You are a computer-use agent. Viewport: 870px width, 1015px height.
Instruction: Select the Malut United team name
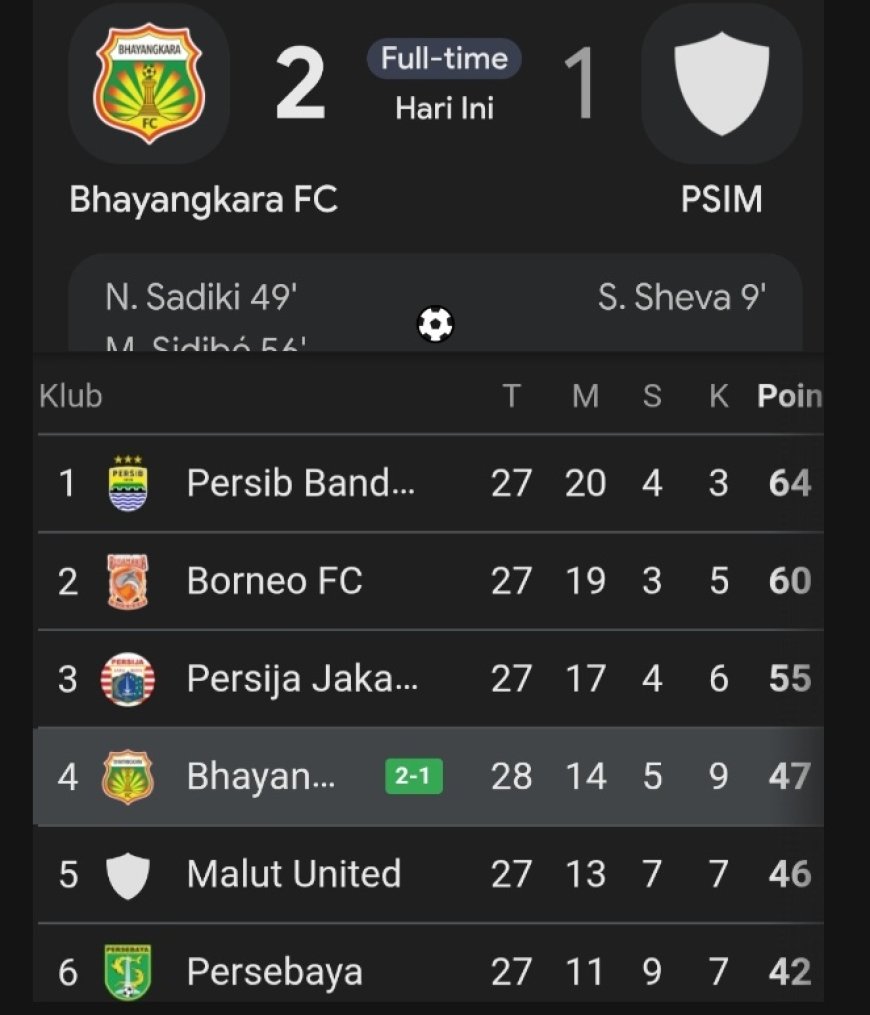[x=294, y=874]
